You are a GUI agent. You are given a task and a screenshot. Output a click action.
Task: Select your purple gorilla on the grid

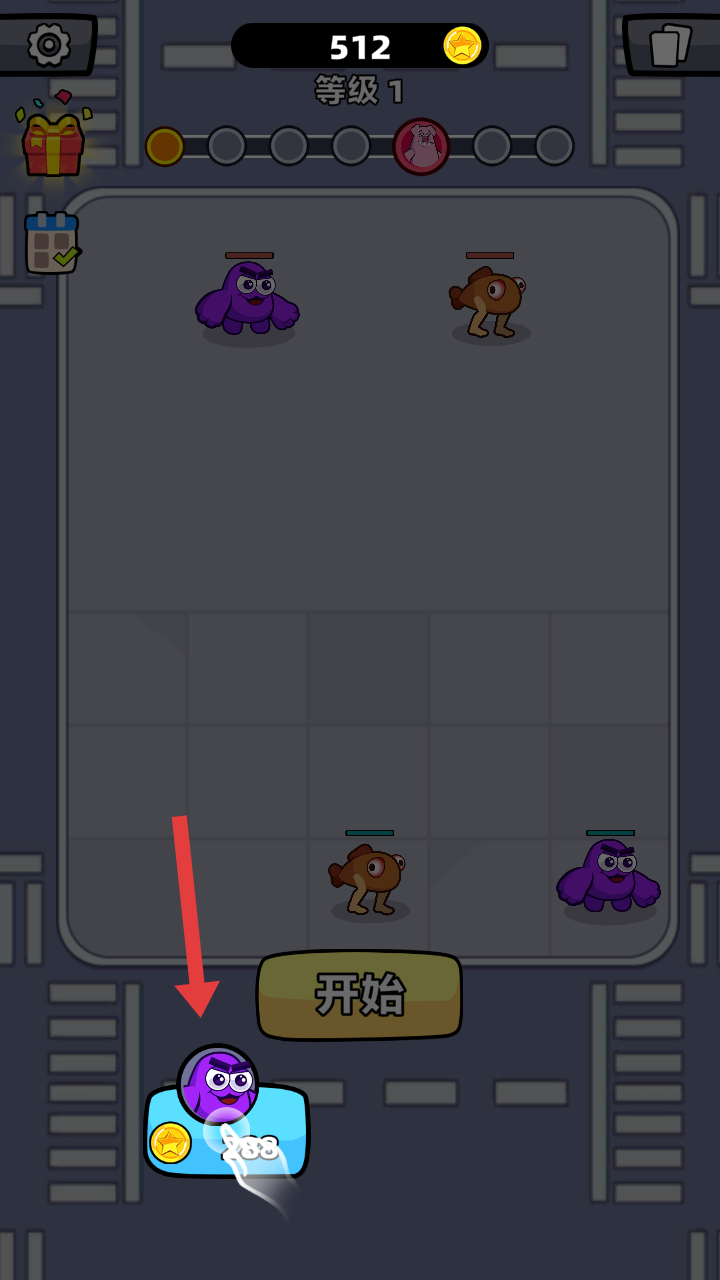tap(609, 876)
